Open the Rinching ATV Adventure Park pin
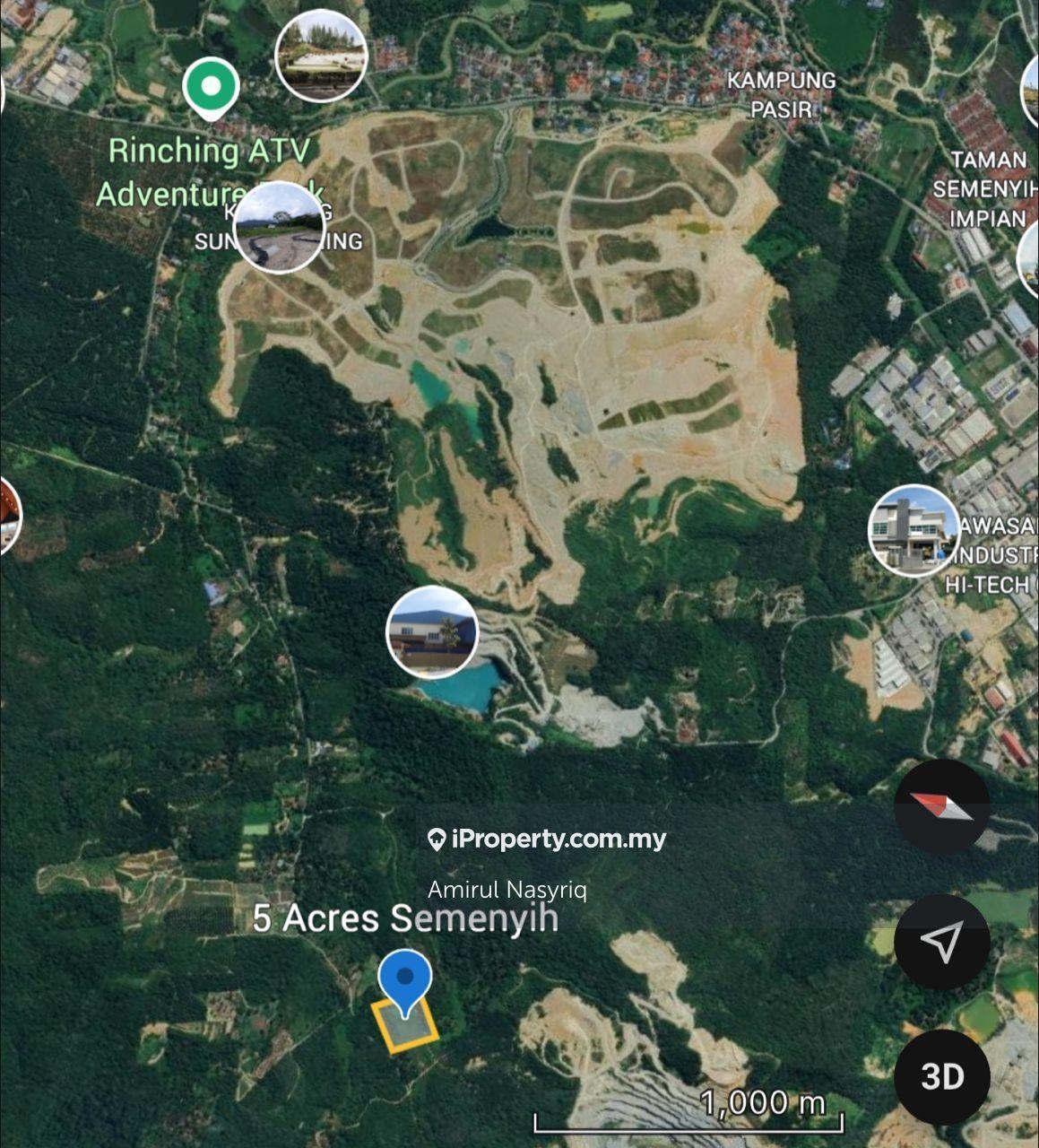The height and width of the screenshot is (1148, 1039). coord(211,87)
